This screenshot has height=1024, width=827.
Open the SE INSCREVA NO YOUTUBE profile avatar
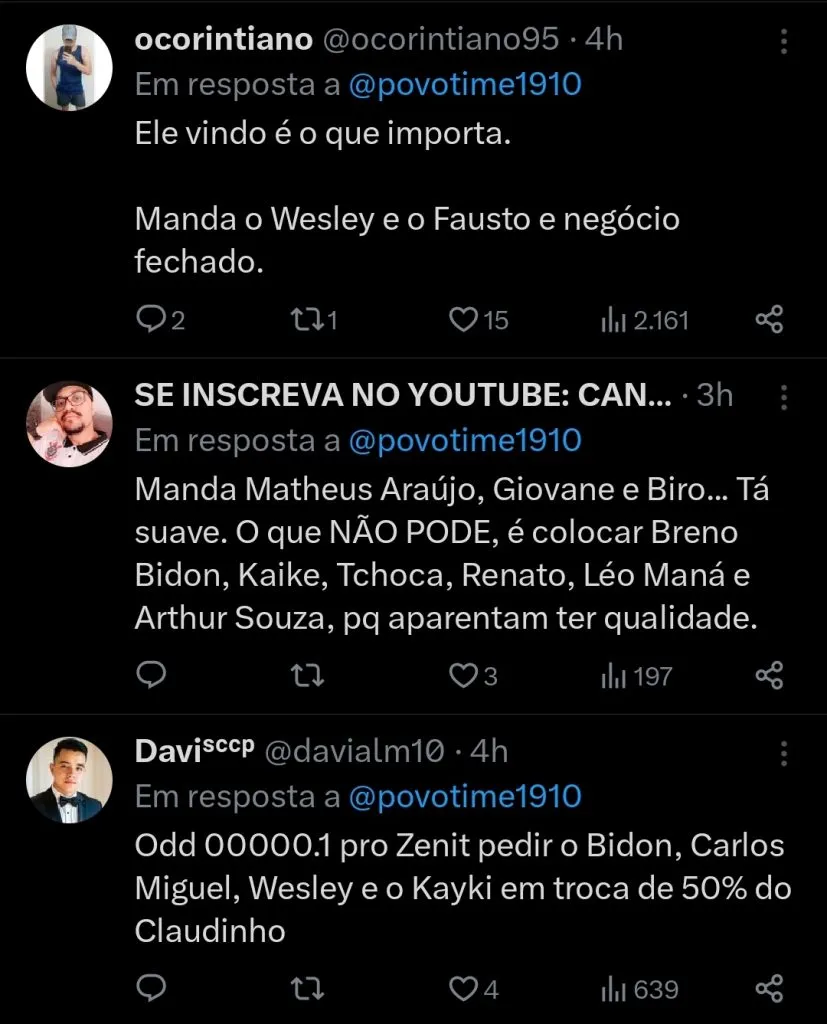(68, 422)
